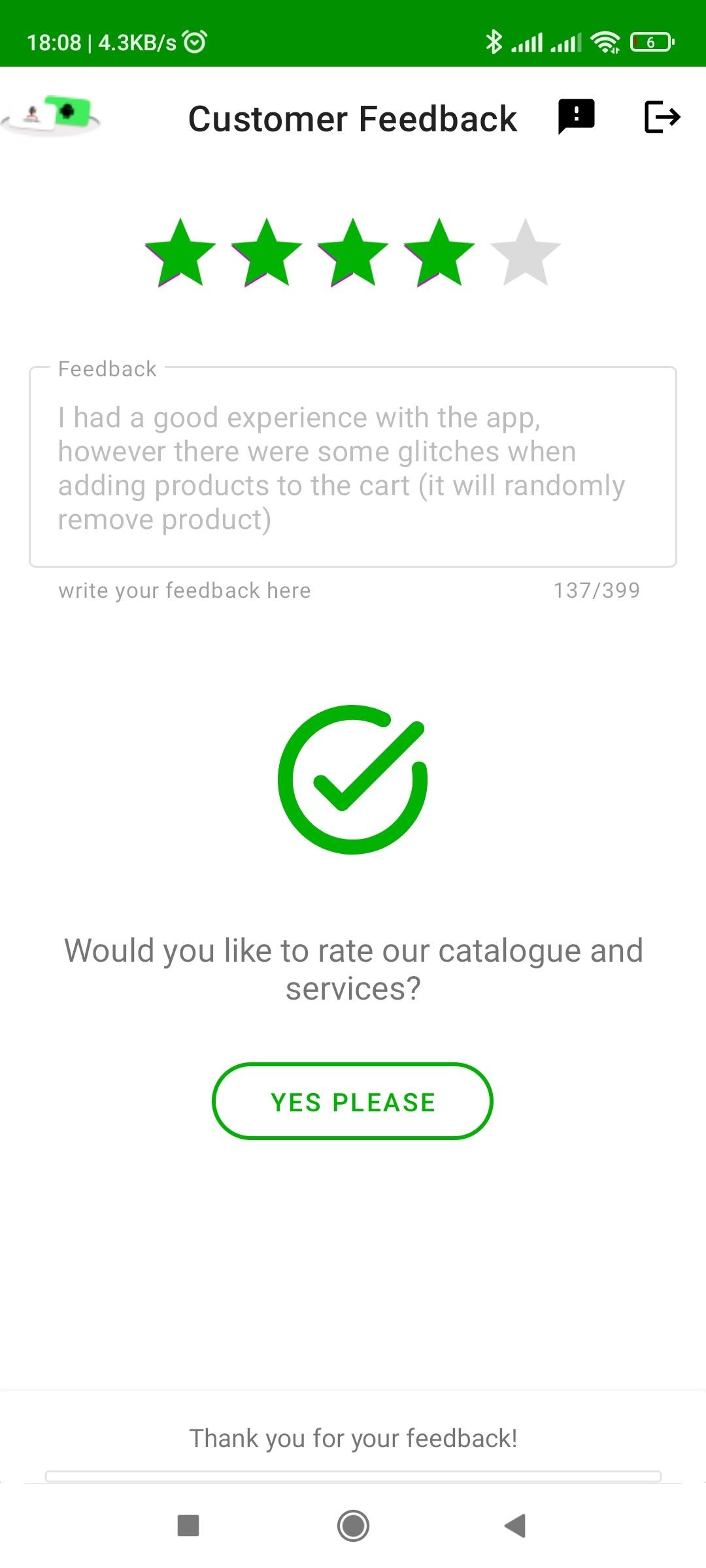
Task: Set rating to four stars
Action: tap(439, 253)
